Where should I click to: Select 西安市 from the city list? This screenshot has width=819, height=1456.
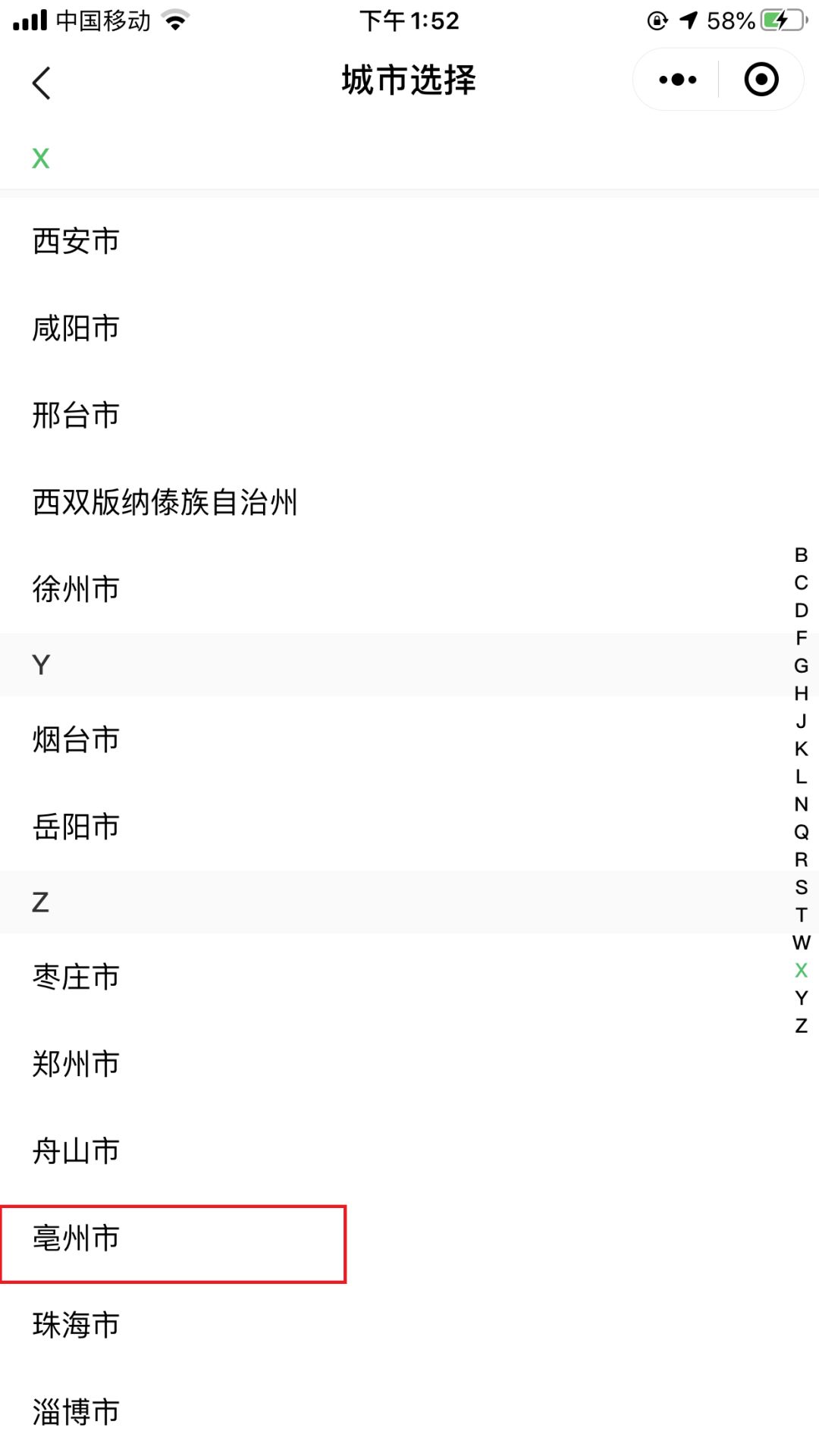tap(409, 241)
